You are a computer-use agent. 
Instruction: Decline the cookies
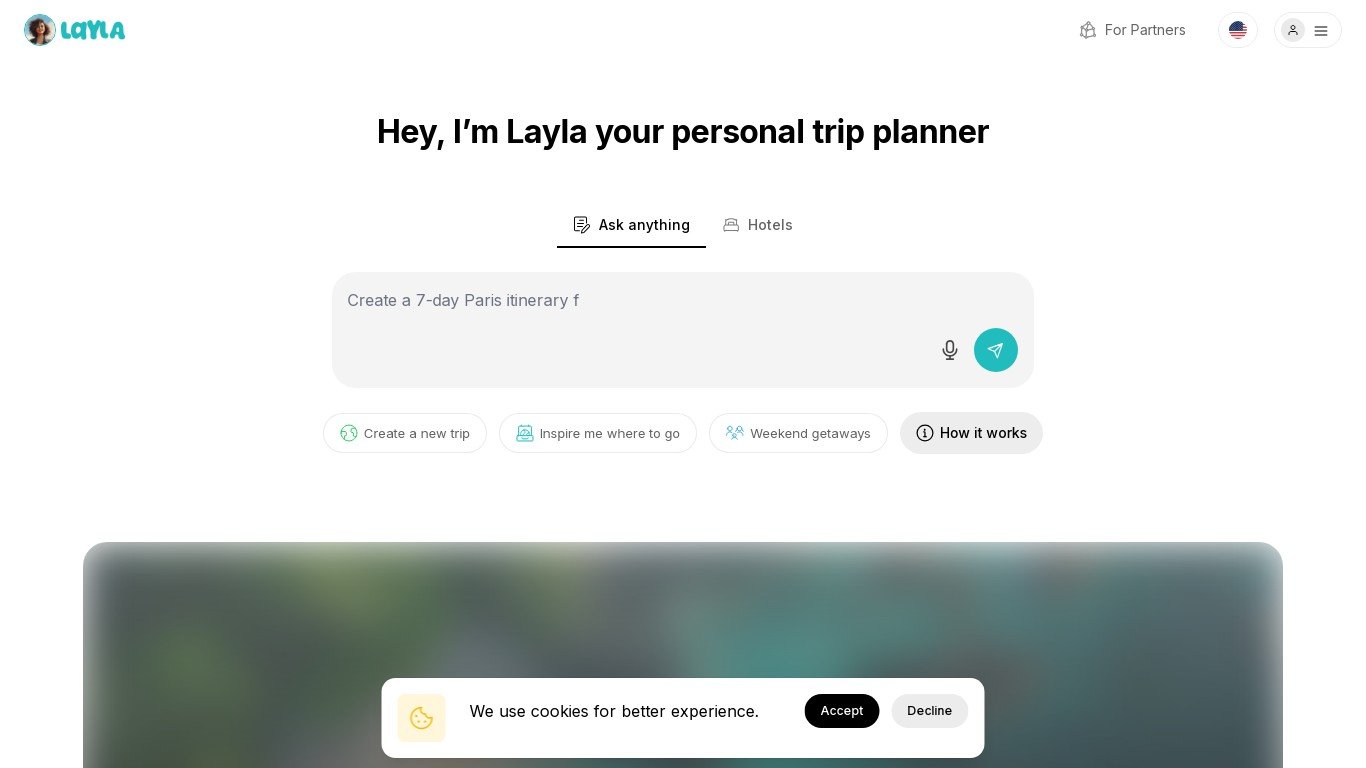click(929, 711)
